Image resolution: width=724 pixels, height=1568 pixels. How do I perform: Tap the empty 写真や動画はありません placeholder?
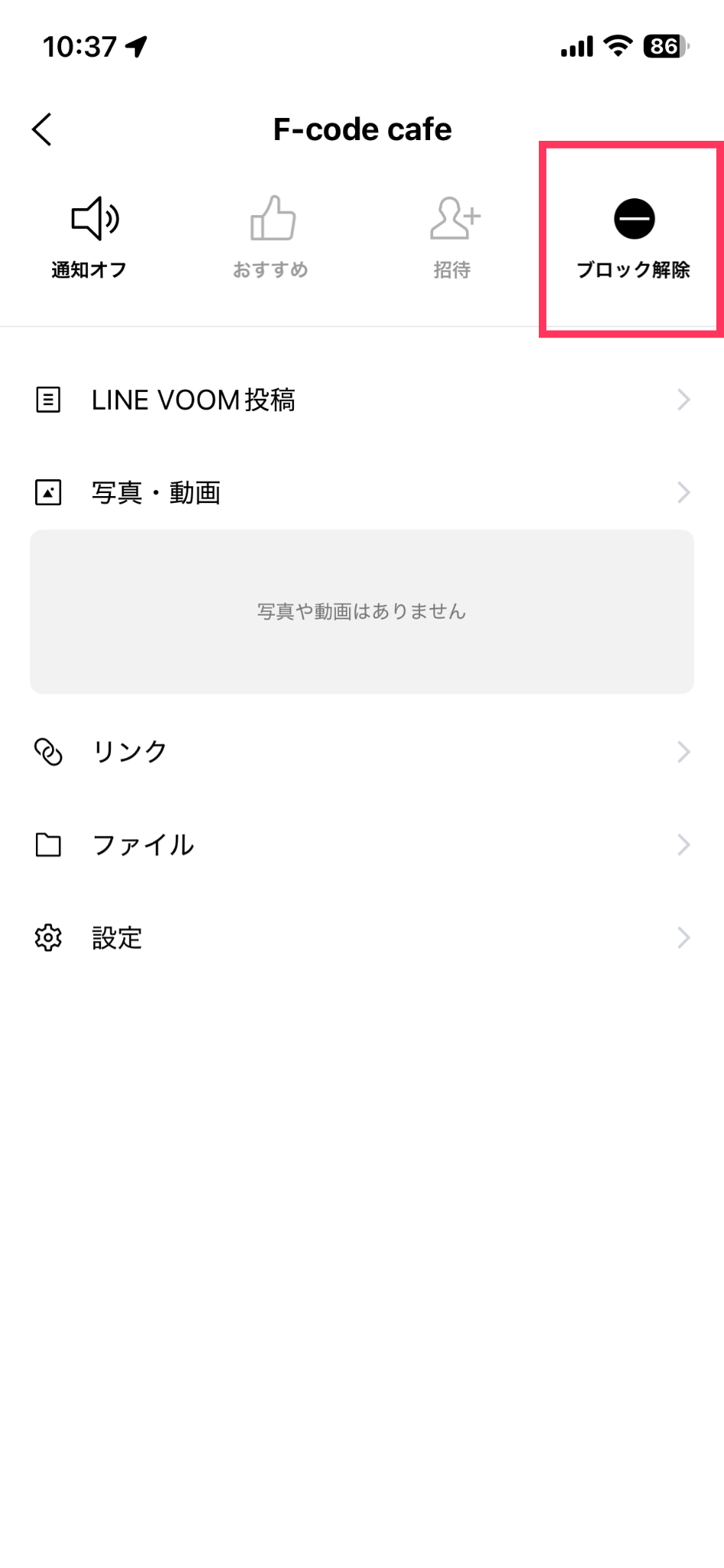tap(362, 611)
